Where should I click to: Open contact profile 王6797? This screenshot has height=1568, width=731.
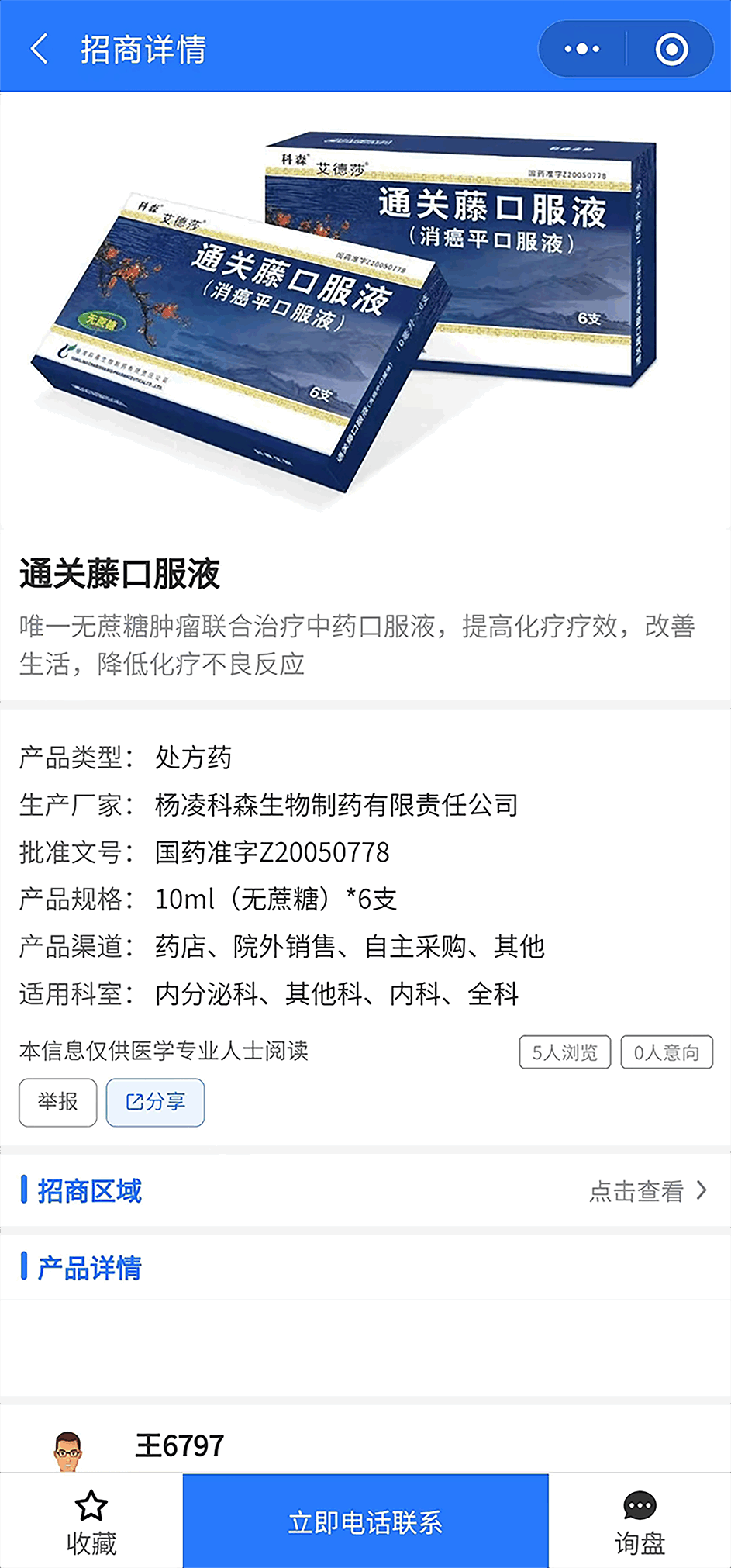(x=179, y=1446)
